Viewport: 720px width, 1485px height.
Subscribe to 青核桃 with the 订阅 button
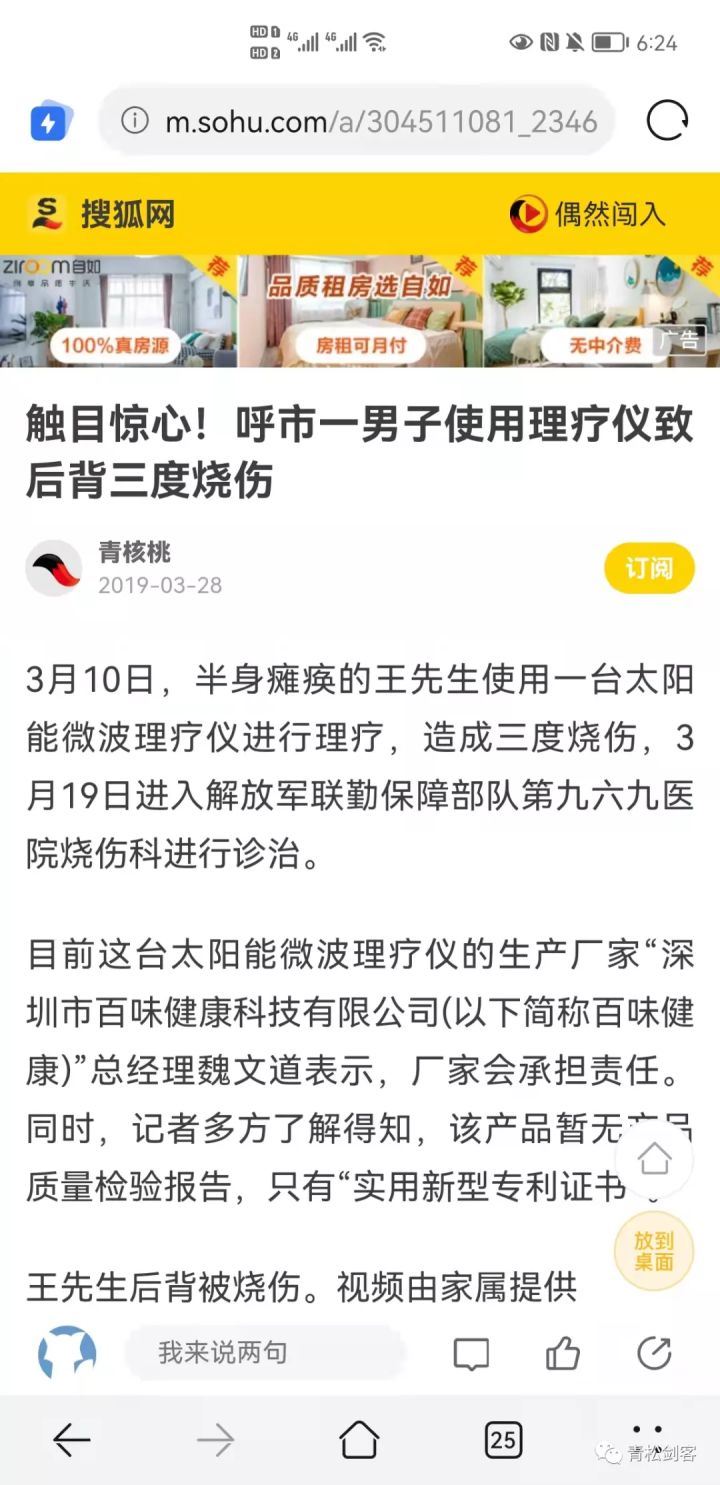[649, 568]
